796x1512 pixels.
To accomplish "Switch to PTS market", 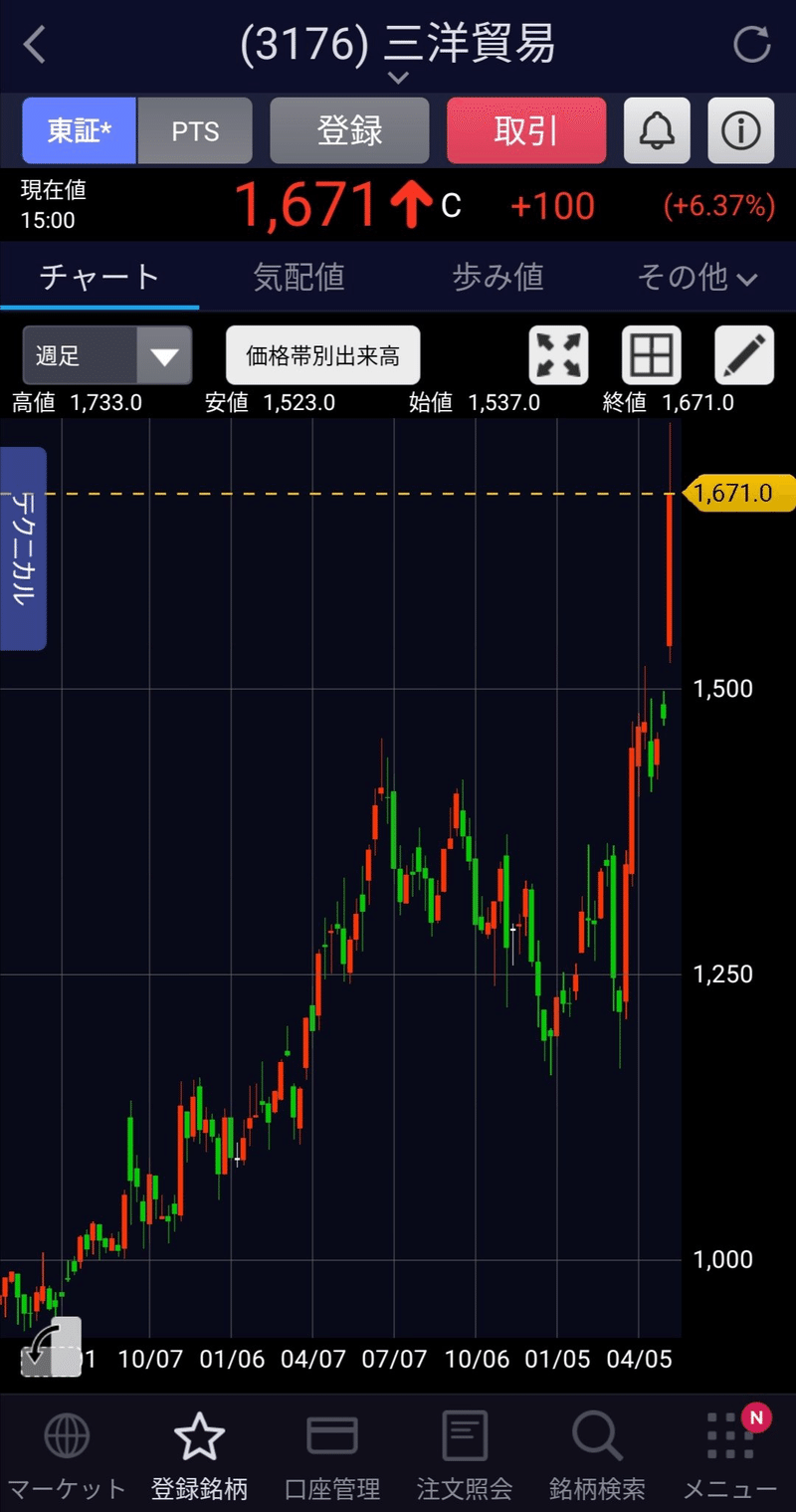I will (195, 131).
